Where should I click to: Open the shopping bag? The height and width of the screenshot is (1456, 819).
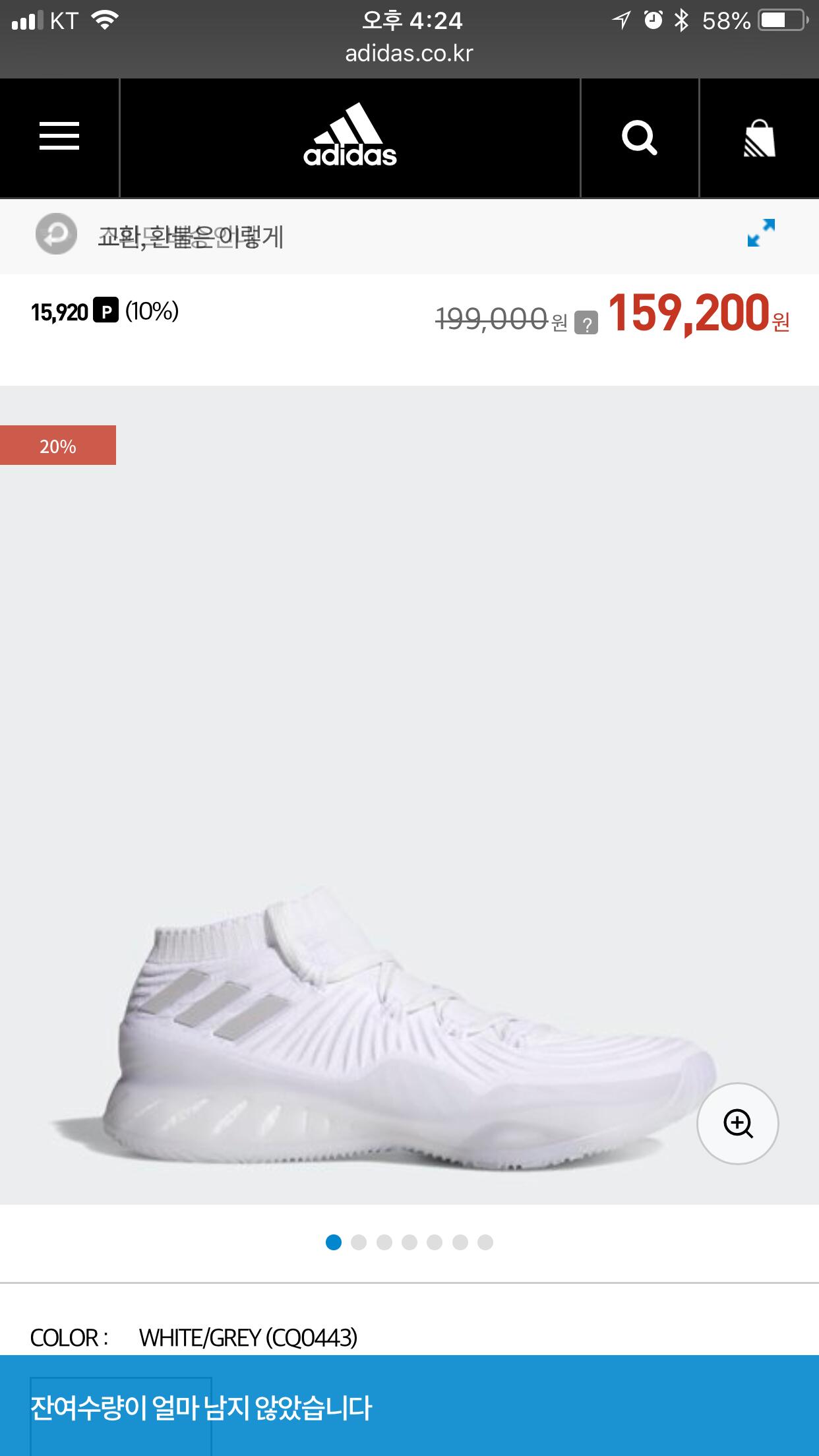[x=759, y=137]
